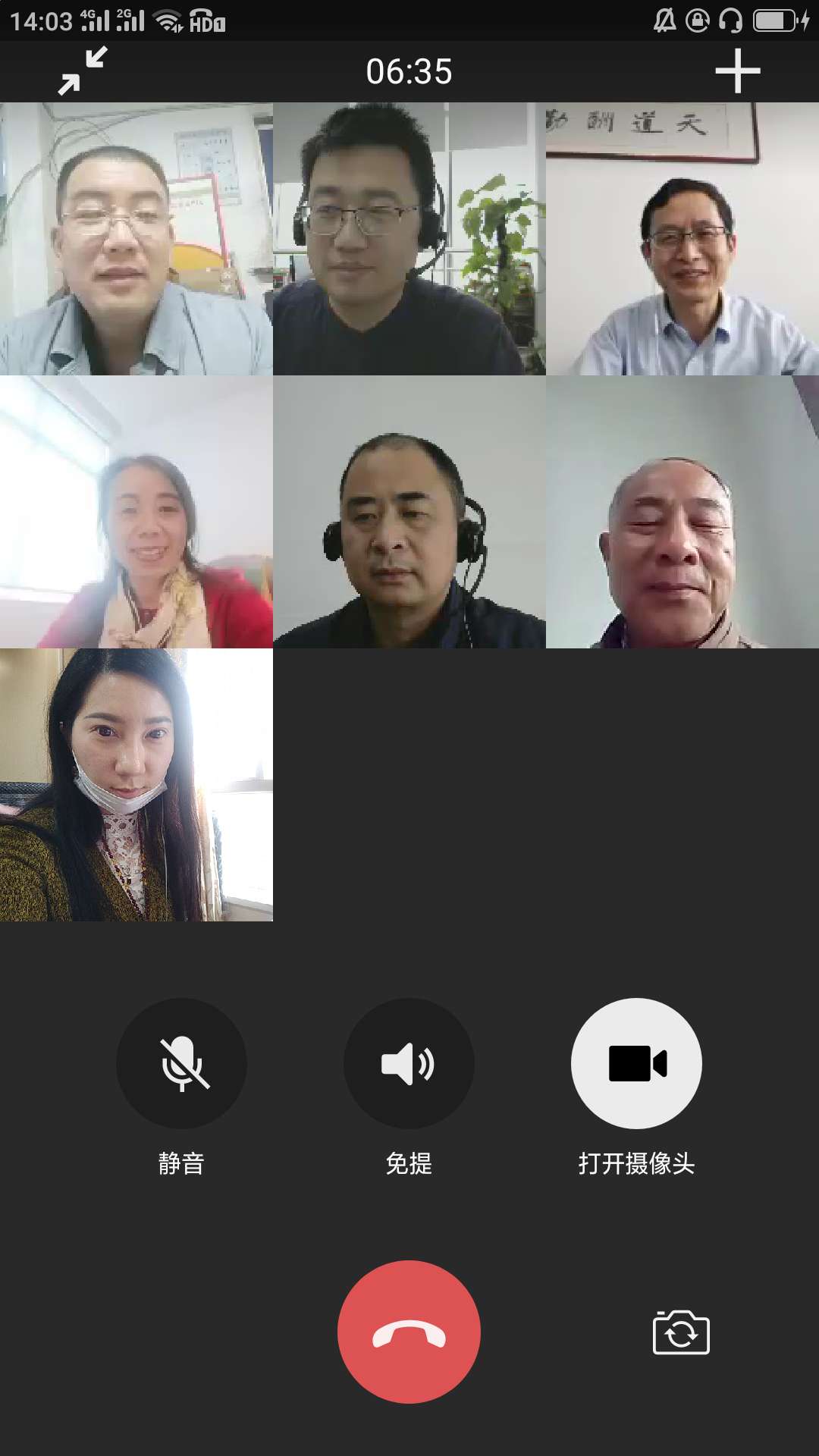
Task: Tap the video tile with framed calligraphy
Action: coord(682,239)
